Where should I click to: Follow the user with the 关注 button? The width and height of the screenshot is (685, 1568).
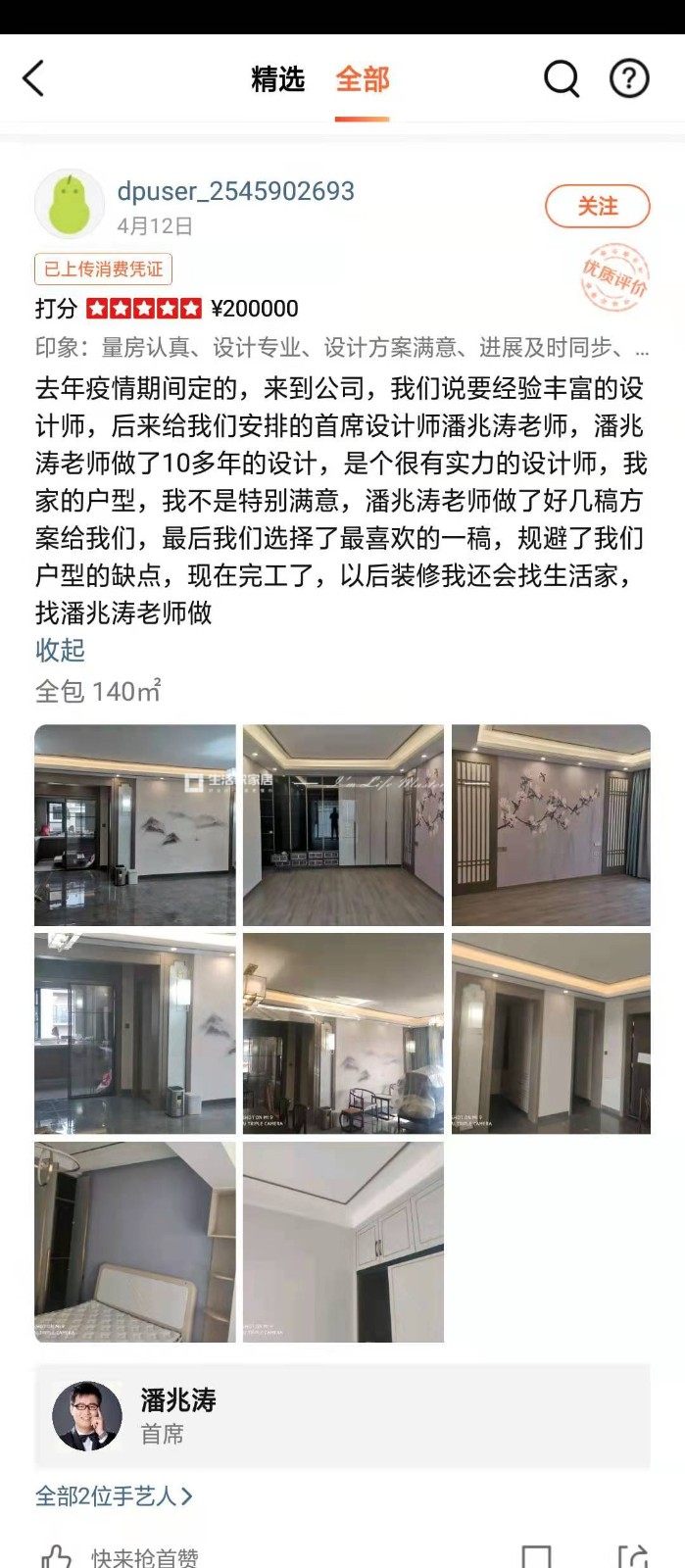click(x=597, y=206)
